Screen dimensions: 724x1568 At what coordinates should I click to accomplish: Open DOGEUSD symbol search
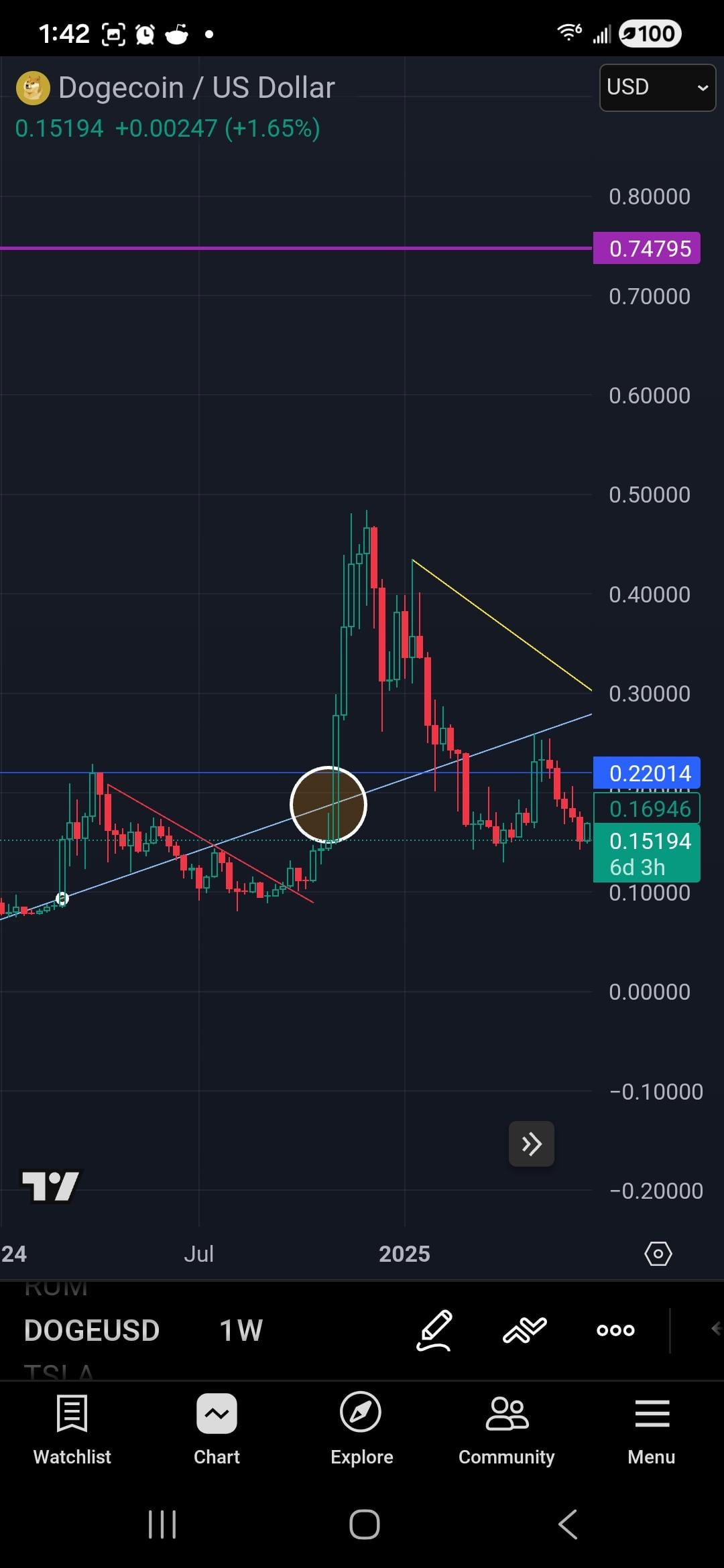pyautogui.click(x=92, y=1330)
